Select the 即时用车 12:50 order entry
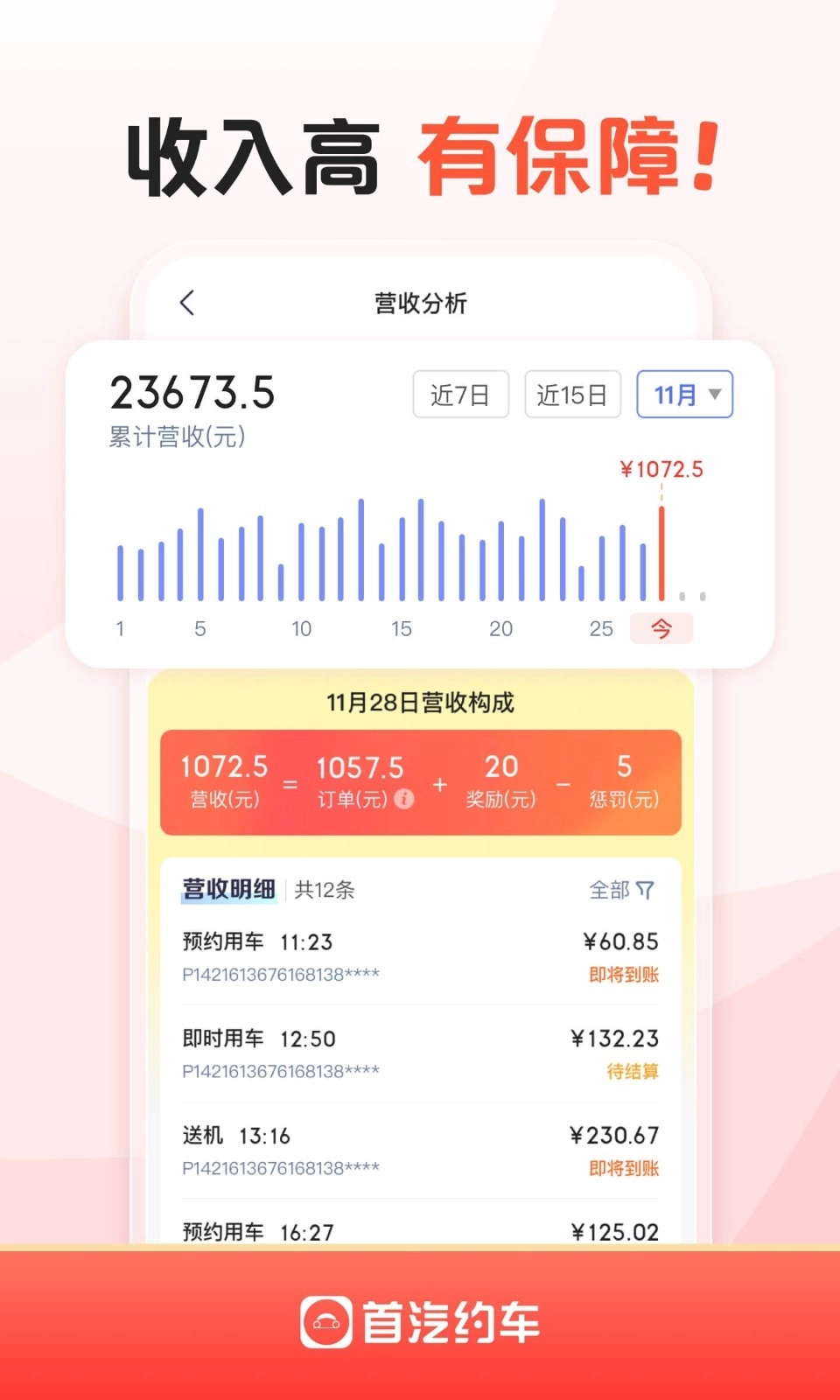 tap(420, 1054)
